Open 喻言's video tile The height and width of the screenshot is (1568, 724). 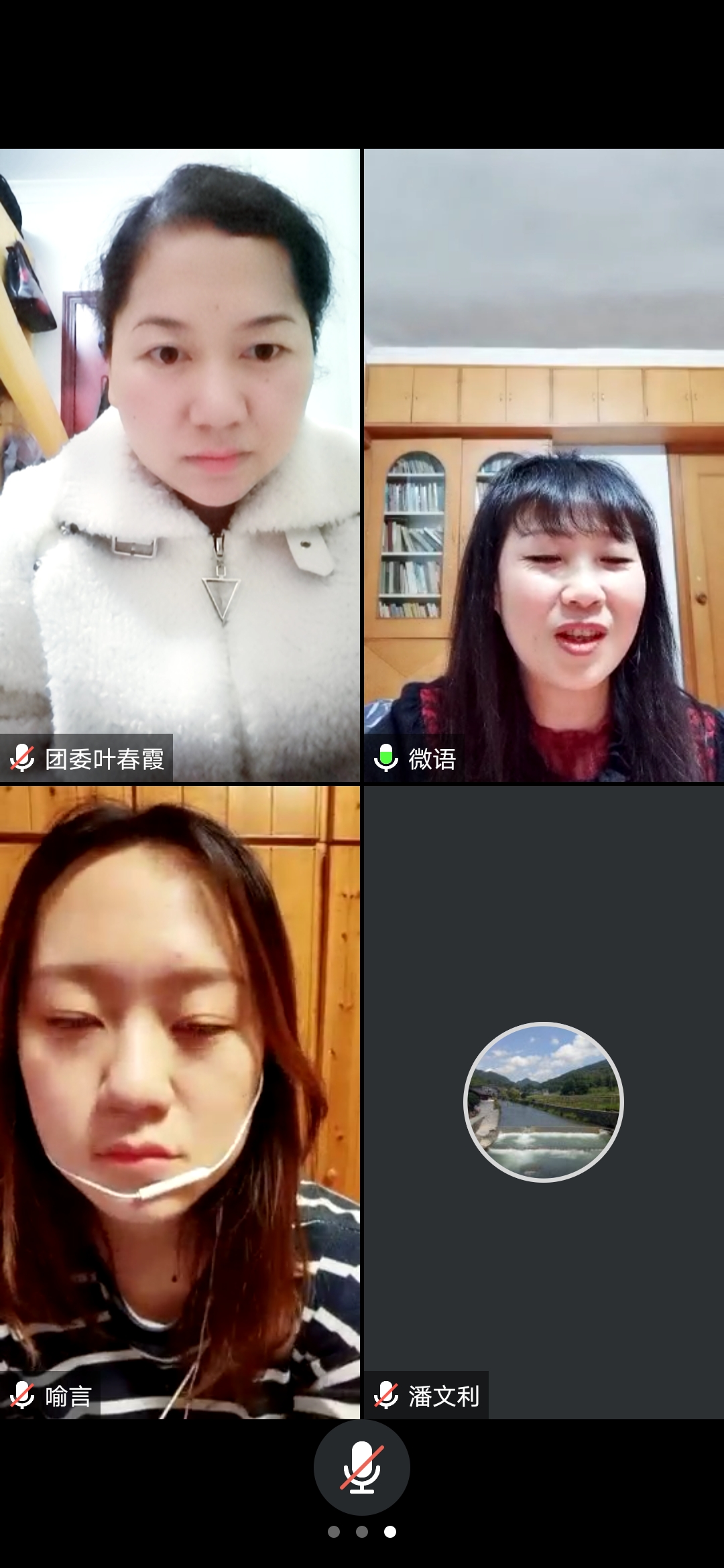coord(180,1102)
